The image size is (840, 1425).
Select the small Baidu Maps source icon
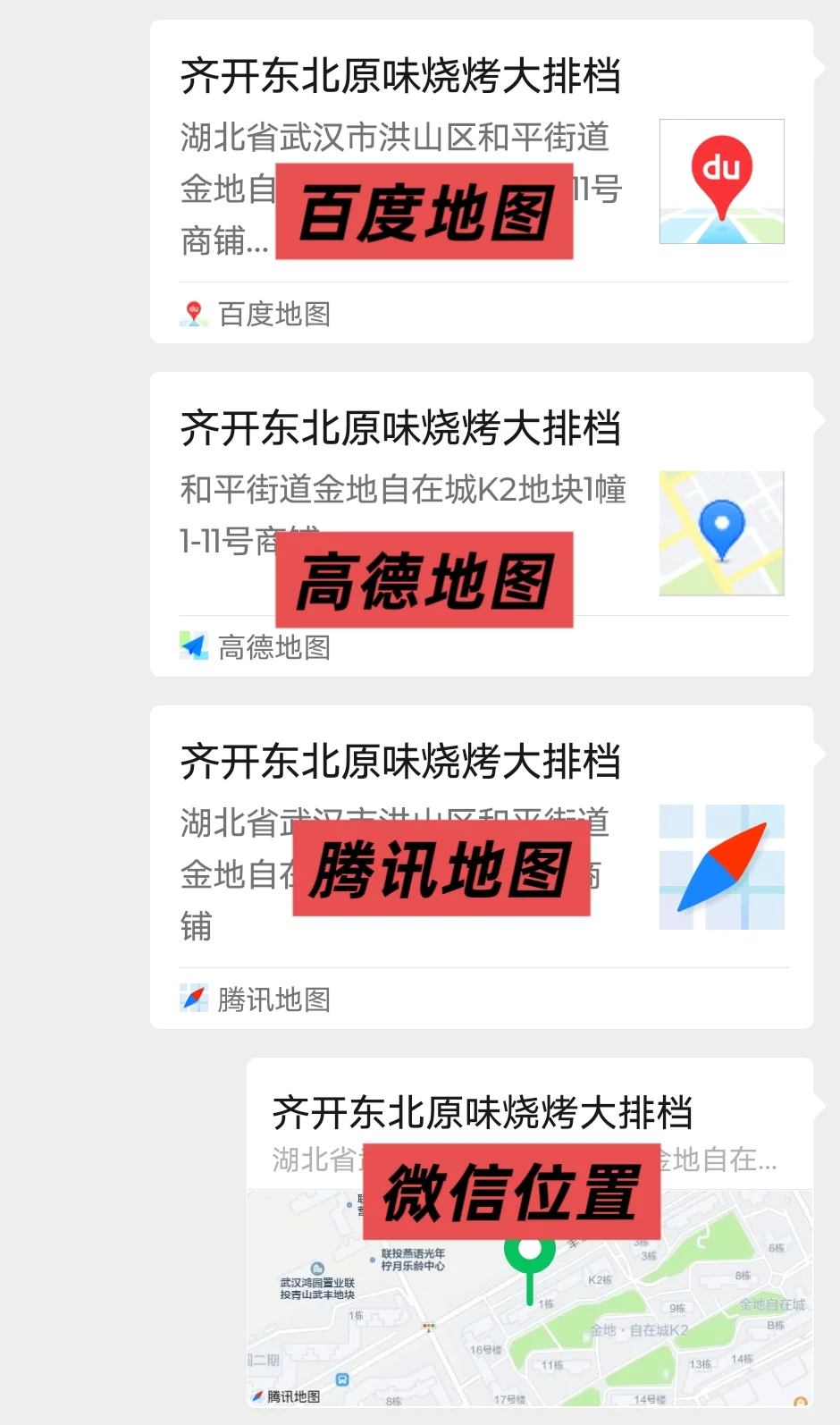click(192, 314)
